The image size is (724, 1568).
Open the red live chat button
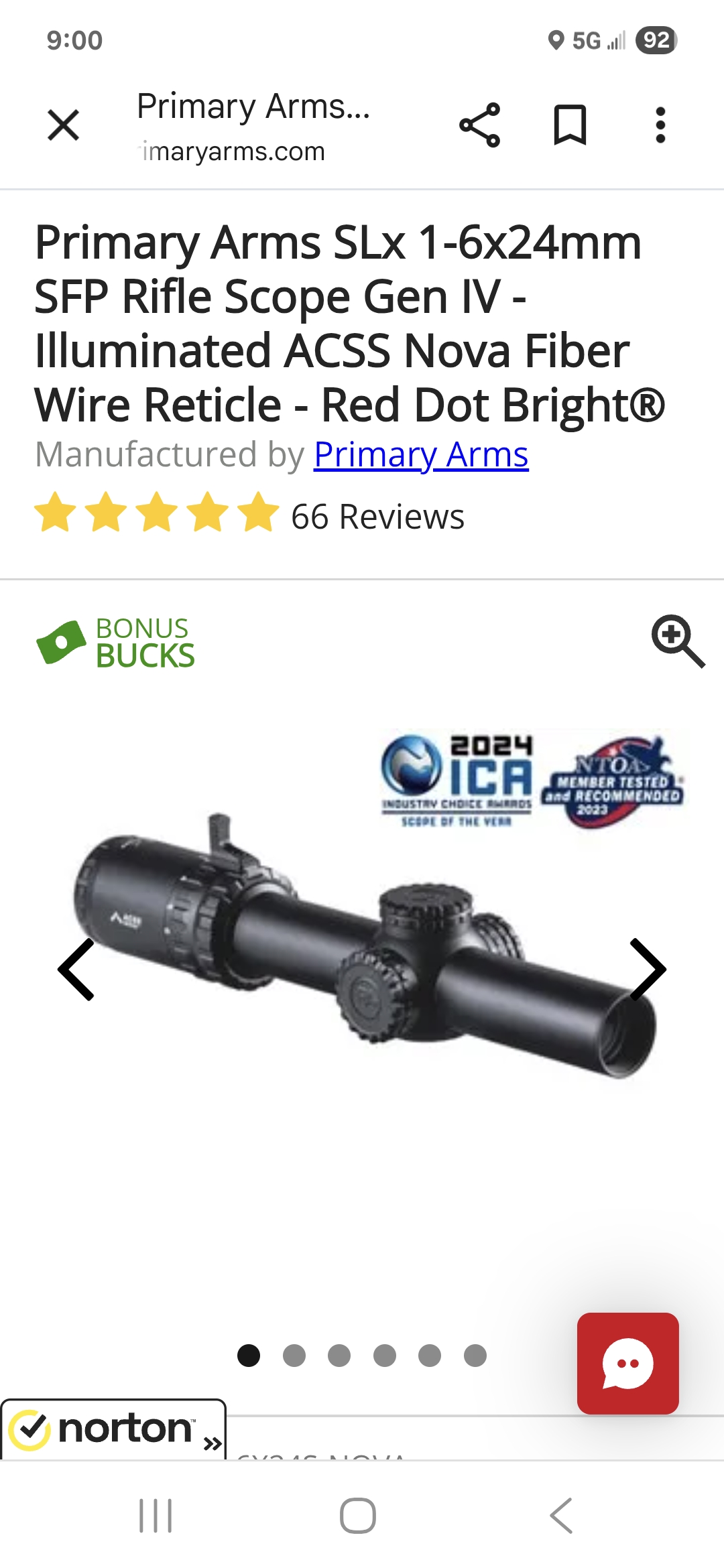point(627,1364)
